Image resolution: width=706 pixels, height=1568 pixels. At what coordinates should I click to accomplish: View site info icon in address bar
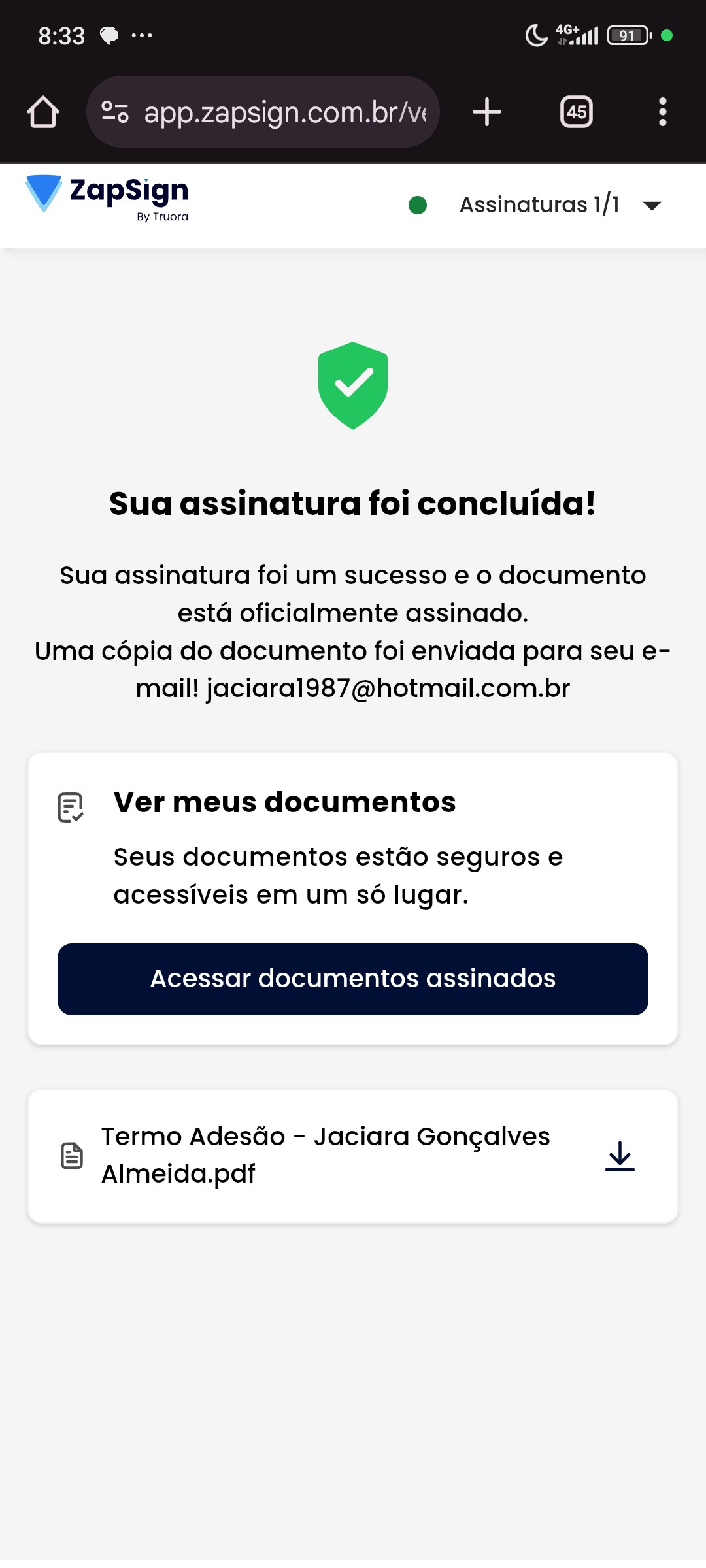pos(115,112)
